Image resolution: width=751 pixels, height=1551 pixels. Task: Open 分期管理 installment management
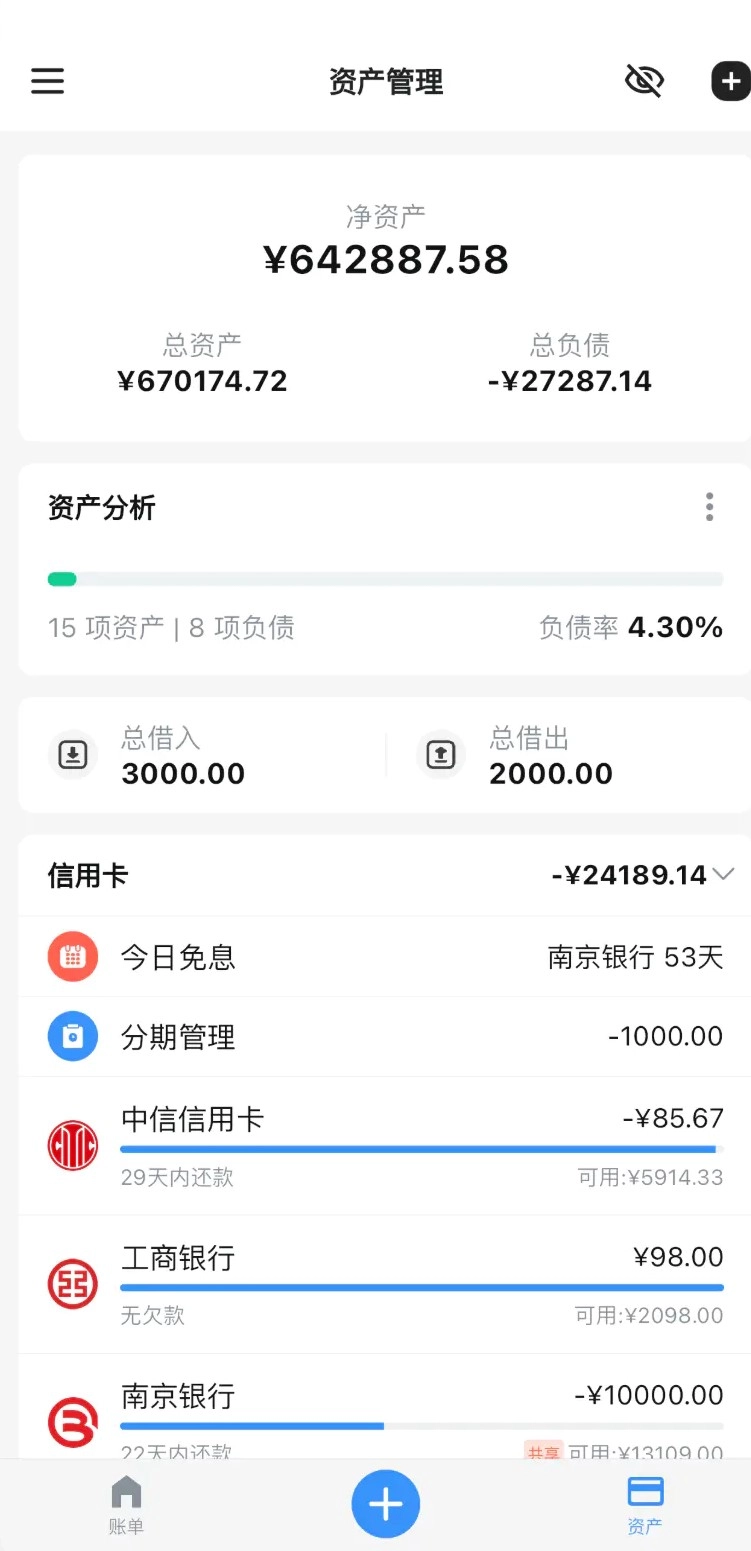385,1037
